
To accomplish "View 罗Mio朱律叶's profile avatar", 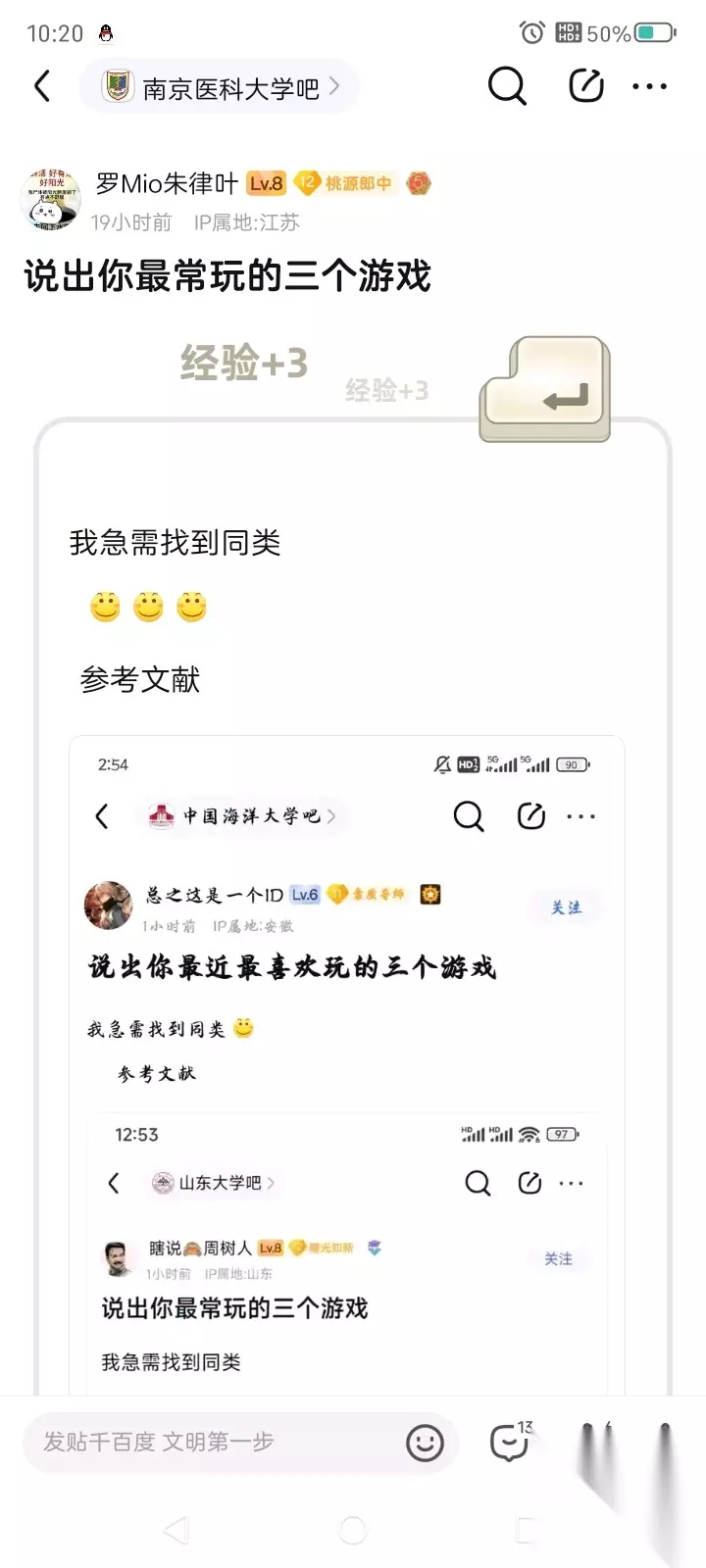I will (x=50, y=199).
